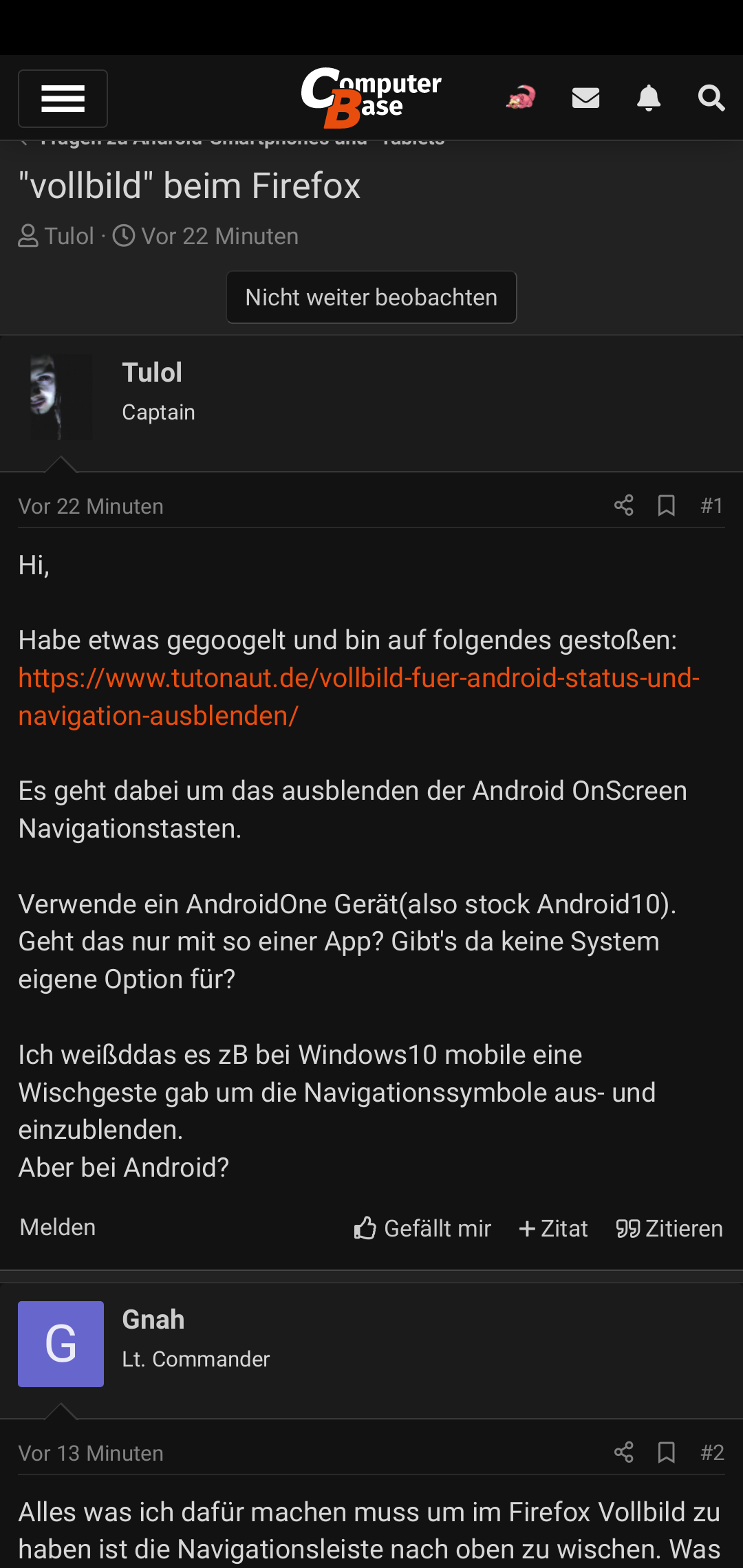Open the notifications bell
Screen dimensions: 743x1568
click(648, 98)
